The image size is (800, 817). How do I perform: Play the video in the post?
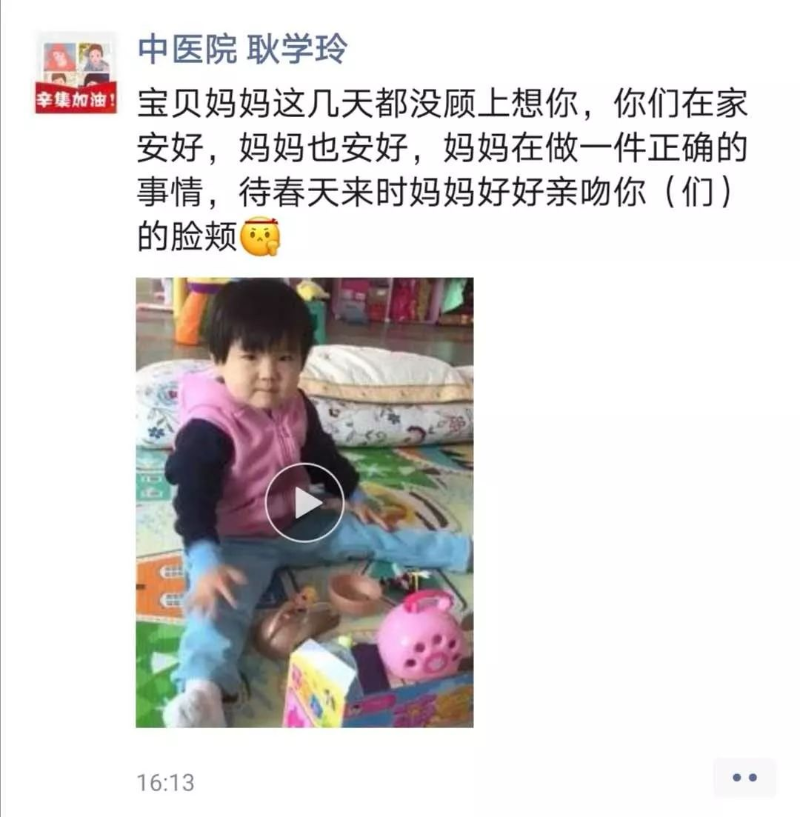click(305, 502)
